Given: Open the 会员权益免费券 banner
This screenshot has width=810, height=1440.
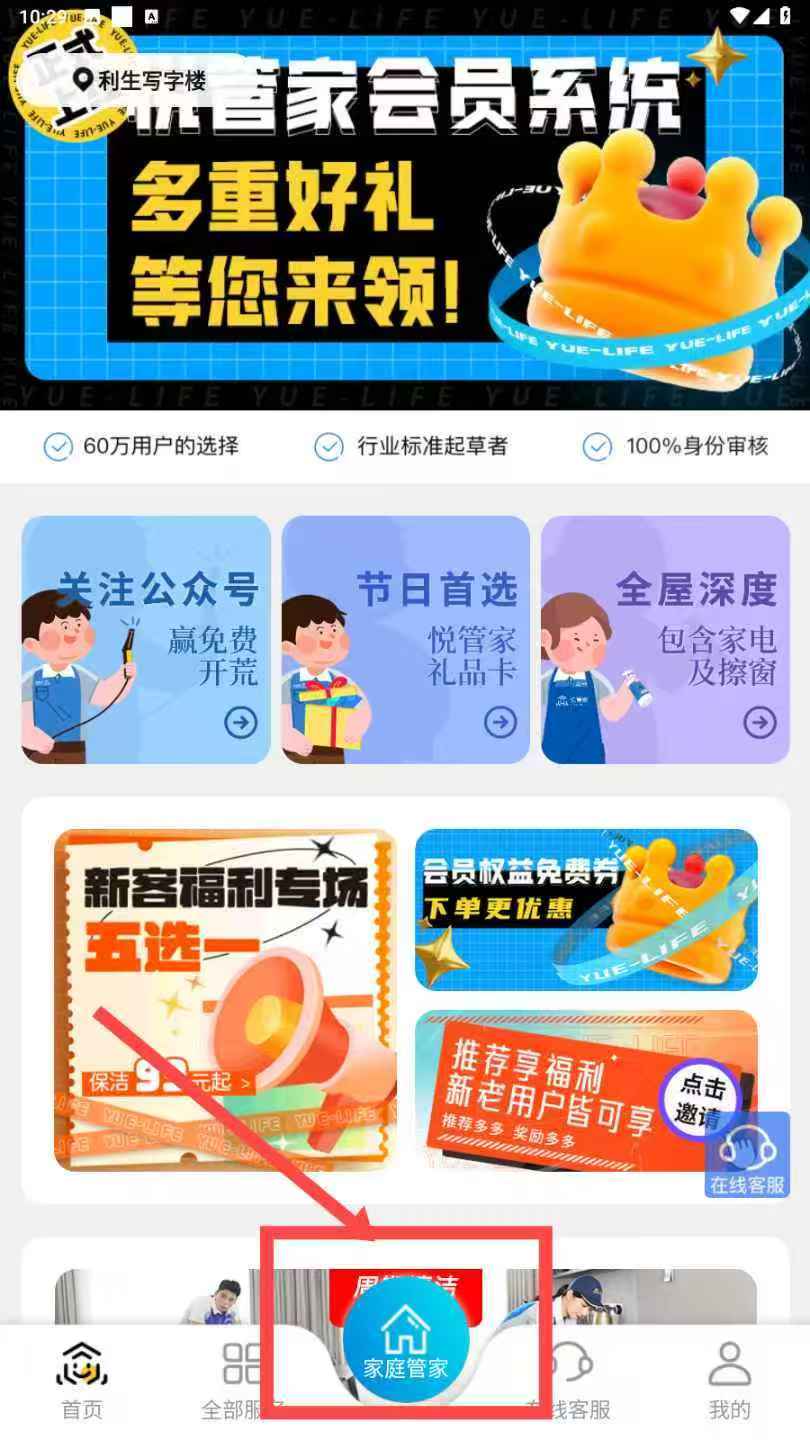Looking at the screenshot, I should (586, 909).
